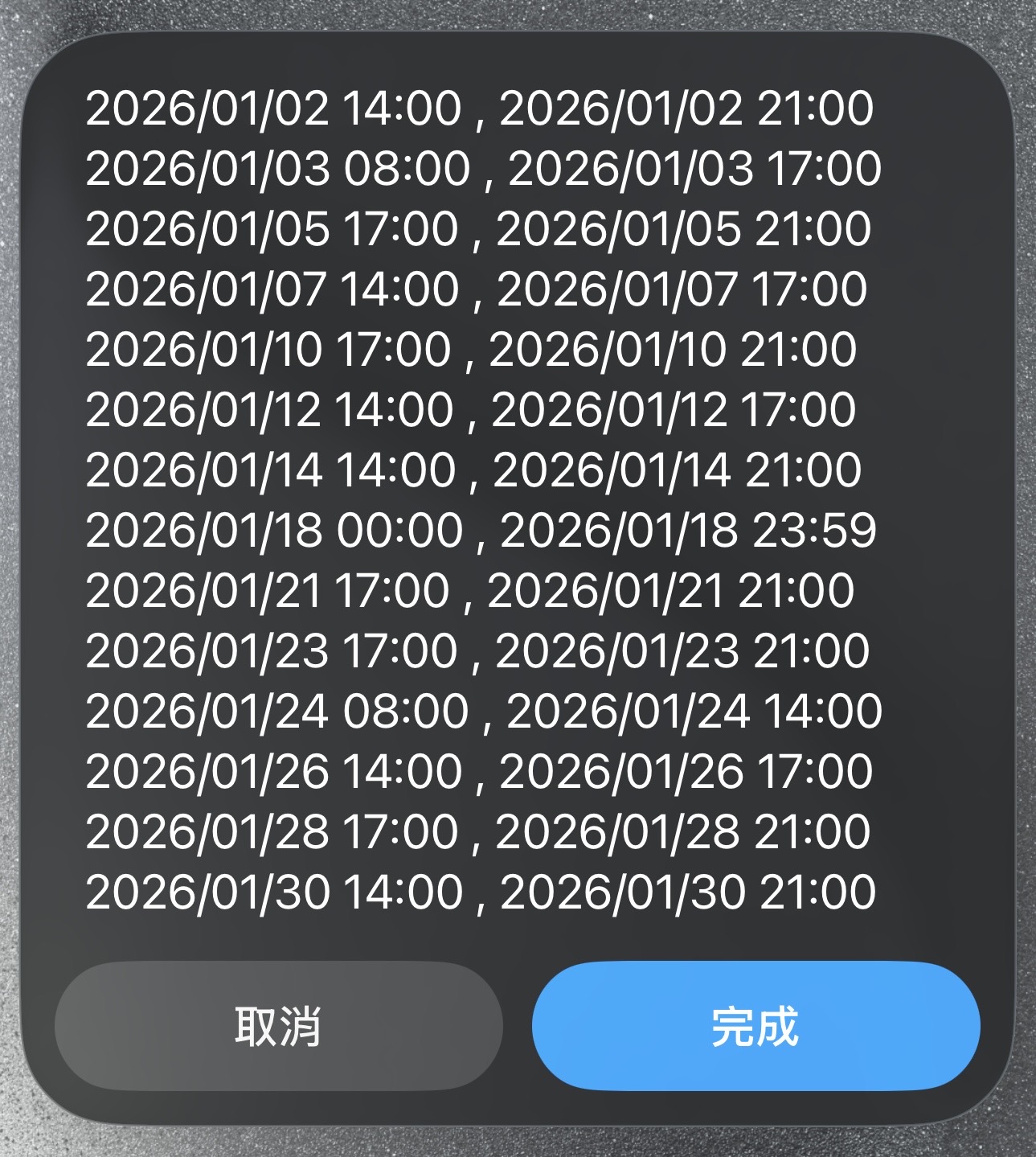The width and height of the screenshot is (1036, 1157).
Task: Place cursor in the date list text field
Action: [x=481, y=500]
